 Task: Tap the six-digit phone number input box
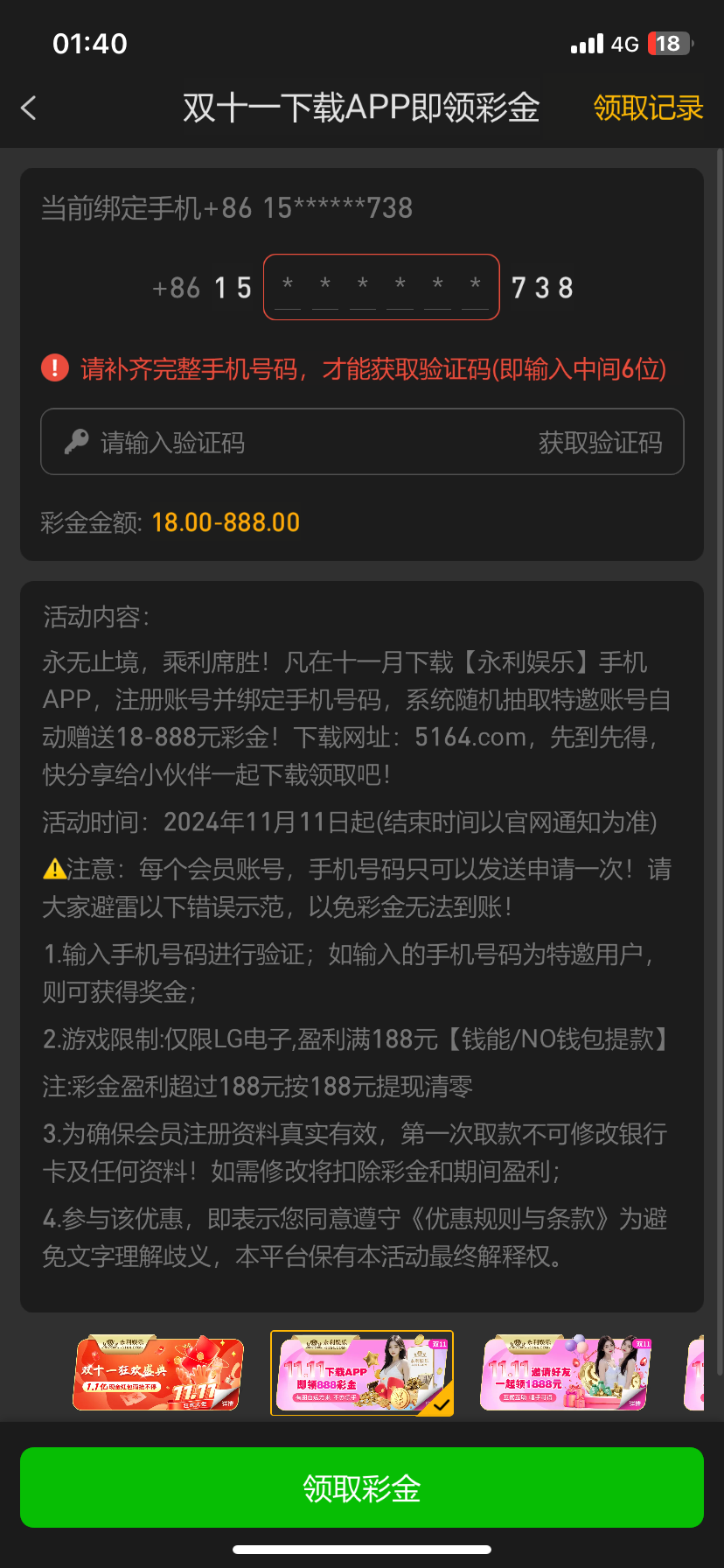pos(381,287)
